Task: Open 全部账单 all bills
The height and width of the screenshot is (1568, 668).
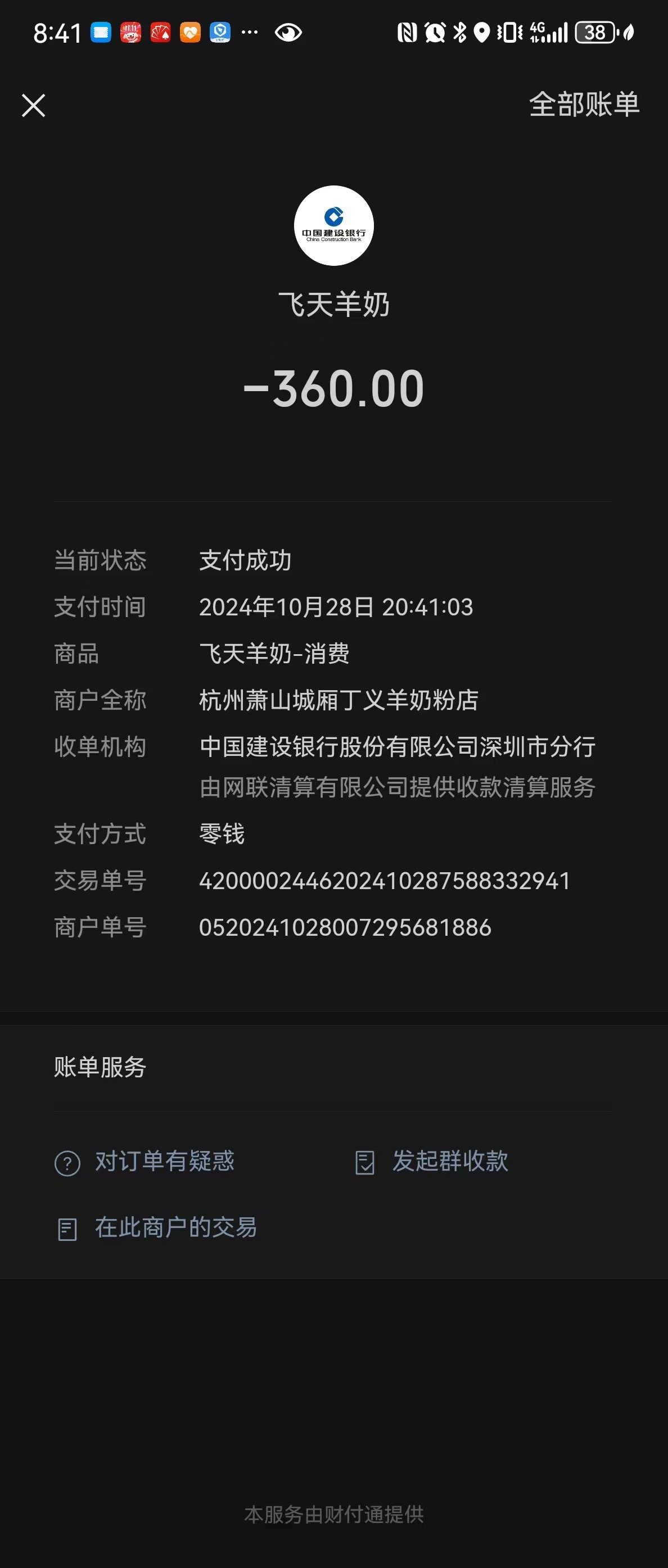Action: pyautogui.click(x=583, y=105)
